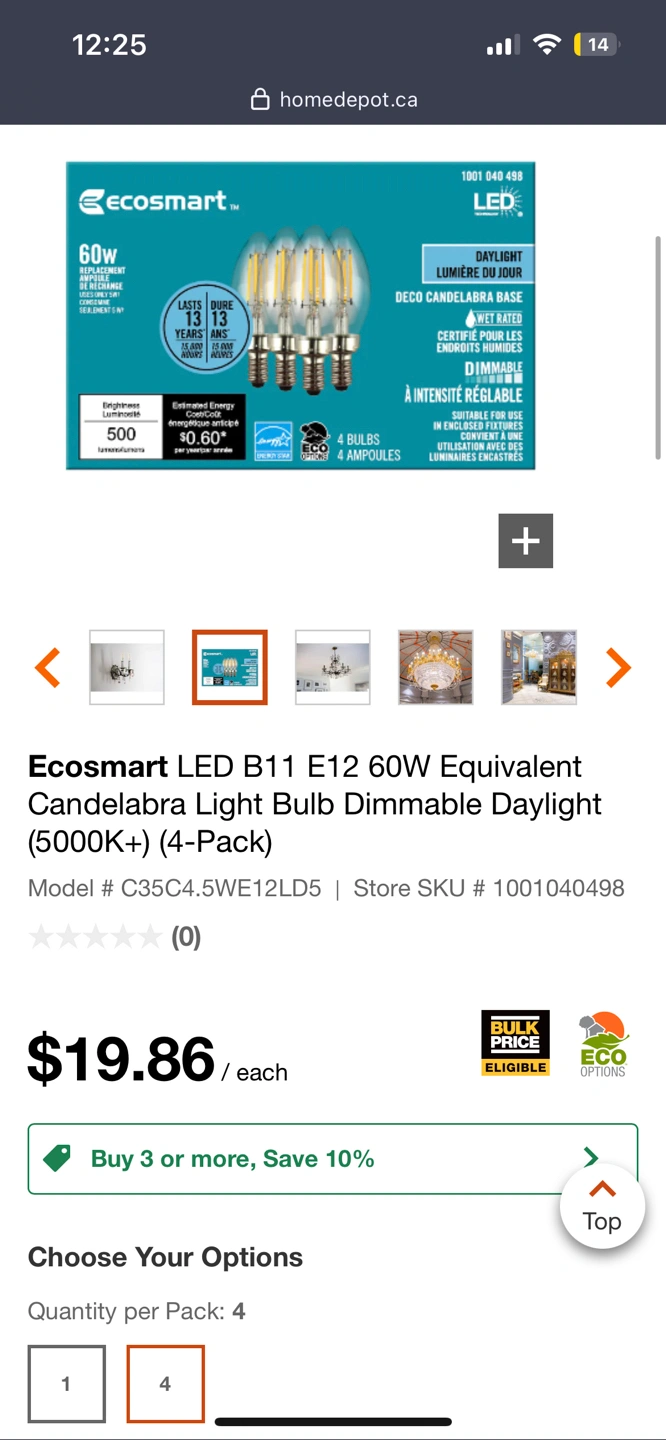View the black chandelier image thumbnail
Image resolution: width=666 pixels, height=1440 pixels.
333,667
